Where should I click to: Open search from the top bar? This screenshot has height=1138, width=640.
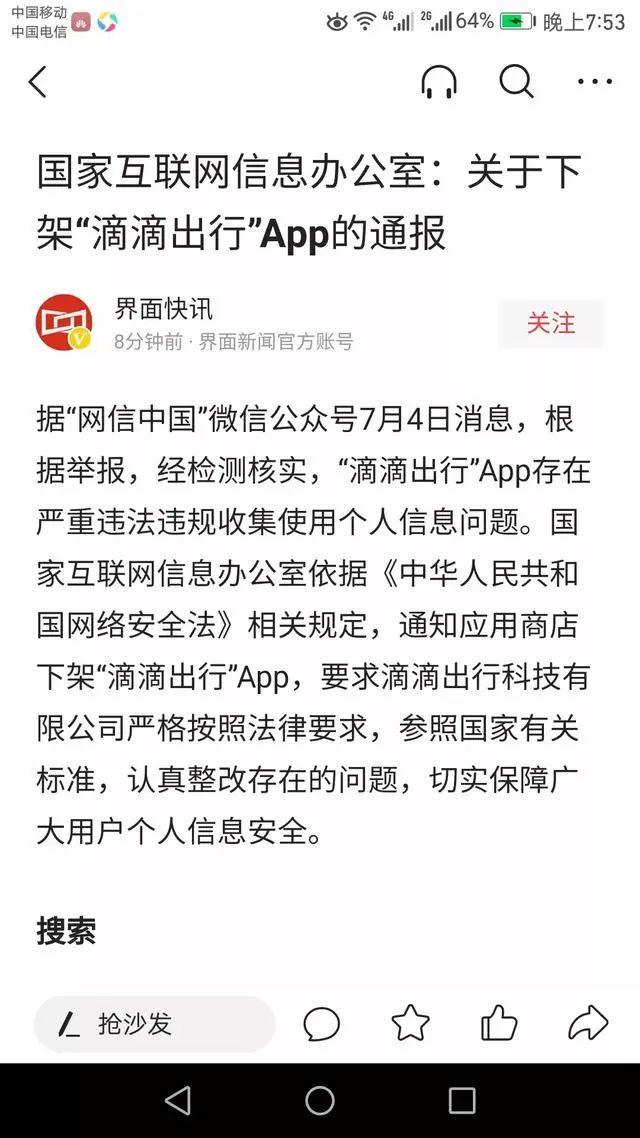[516, 82]
